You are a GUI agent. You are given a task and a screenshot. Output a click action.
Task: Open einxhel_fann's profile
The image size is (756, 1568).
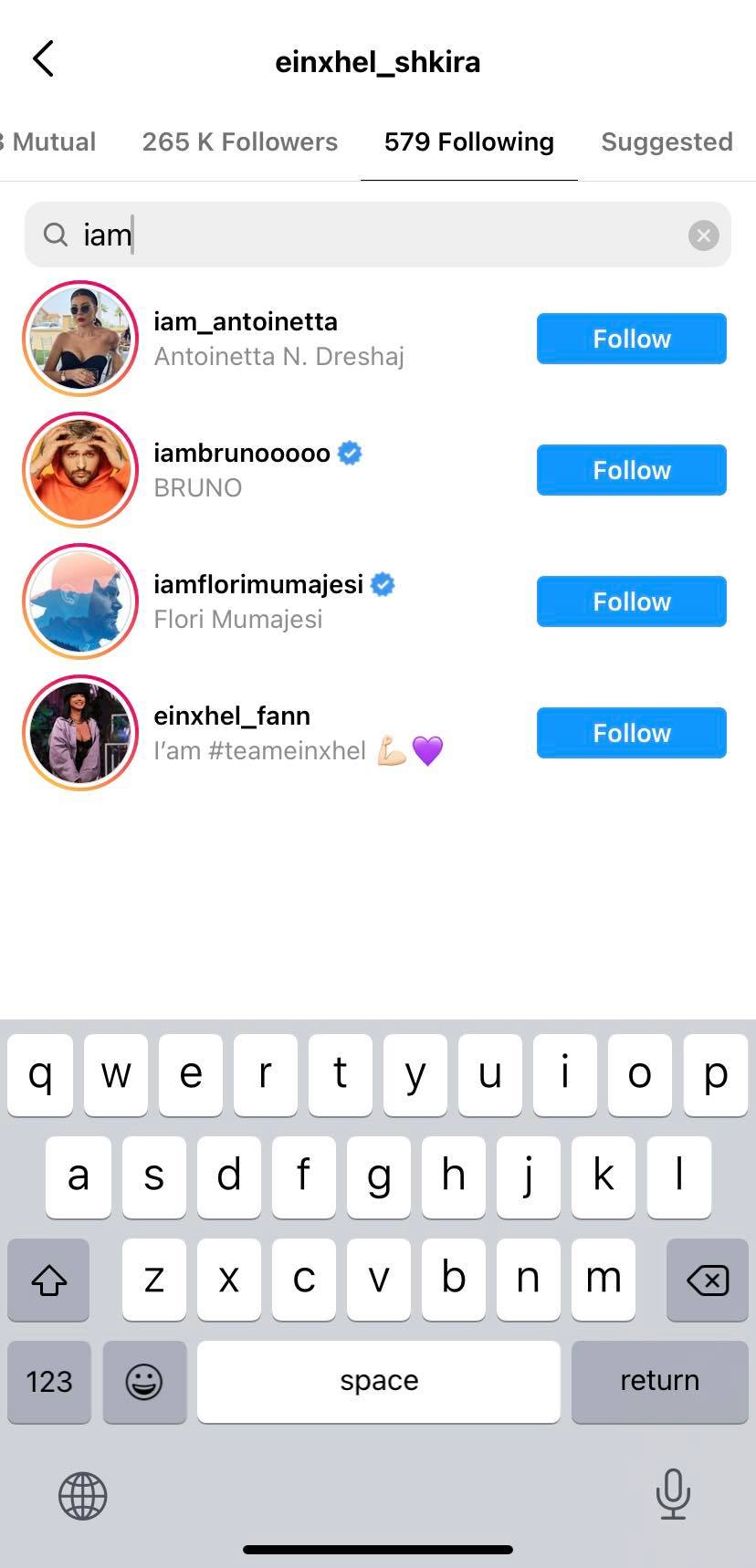pyautogui.click(x=232, y=716)
